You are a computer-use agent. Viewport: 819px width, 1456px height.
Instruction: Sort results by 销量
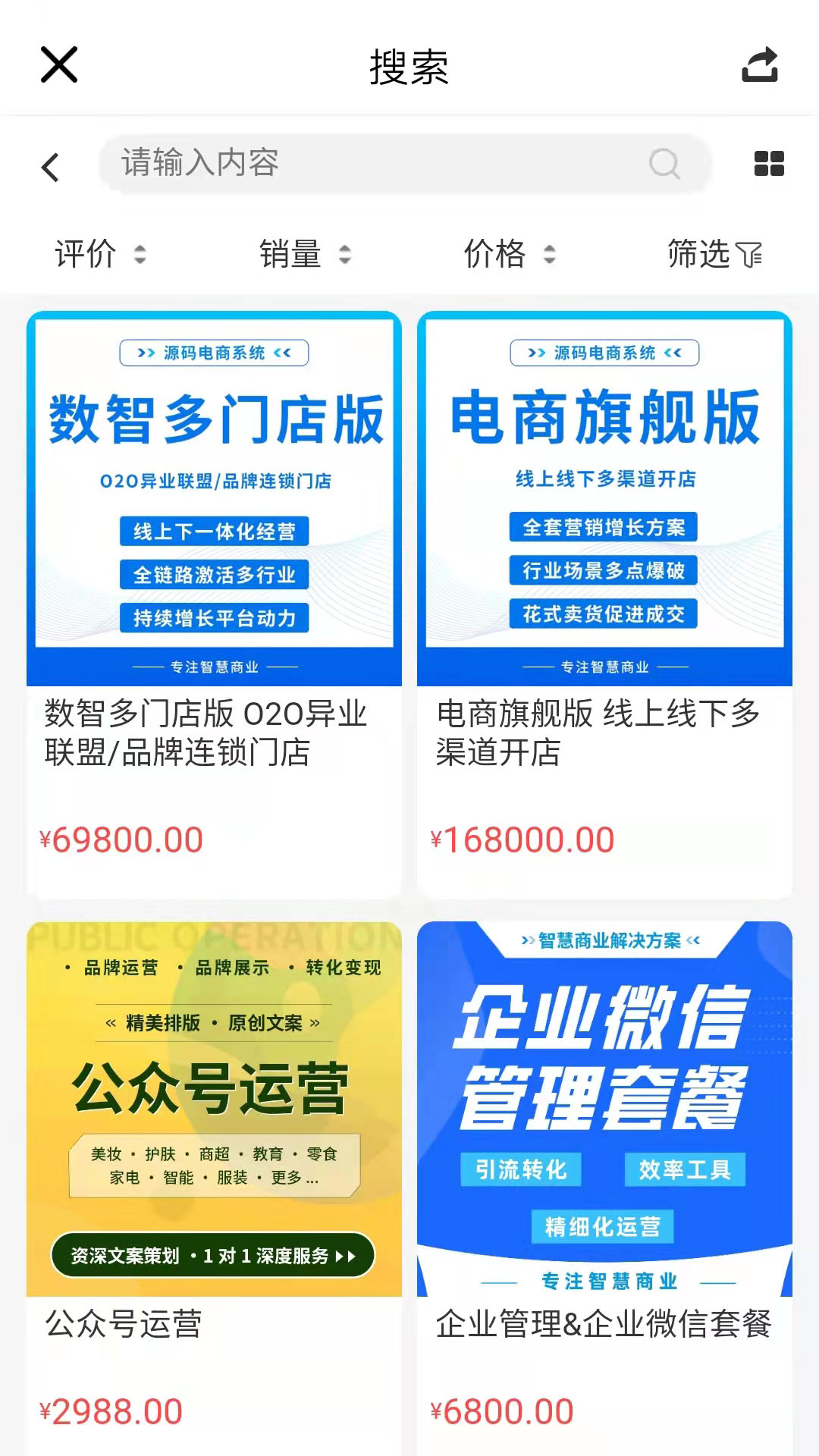pos(305,254)
